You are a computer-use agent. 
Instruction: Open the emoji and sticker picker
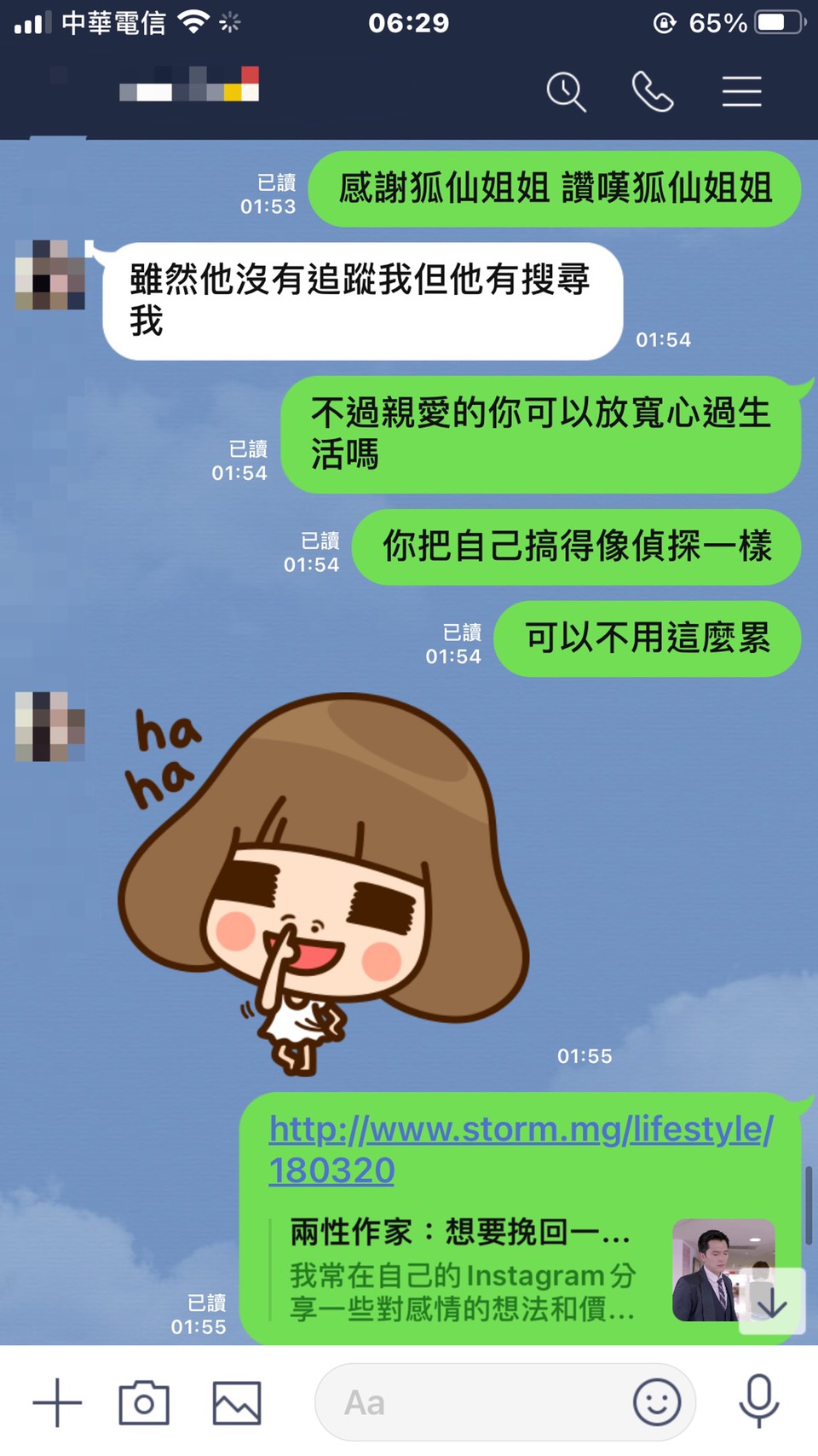tap(657, 1402)
